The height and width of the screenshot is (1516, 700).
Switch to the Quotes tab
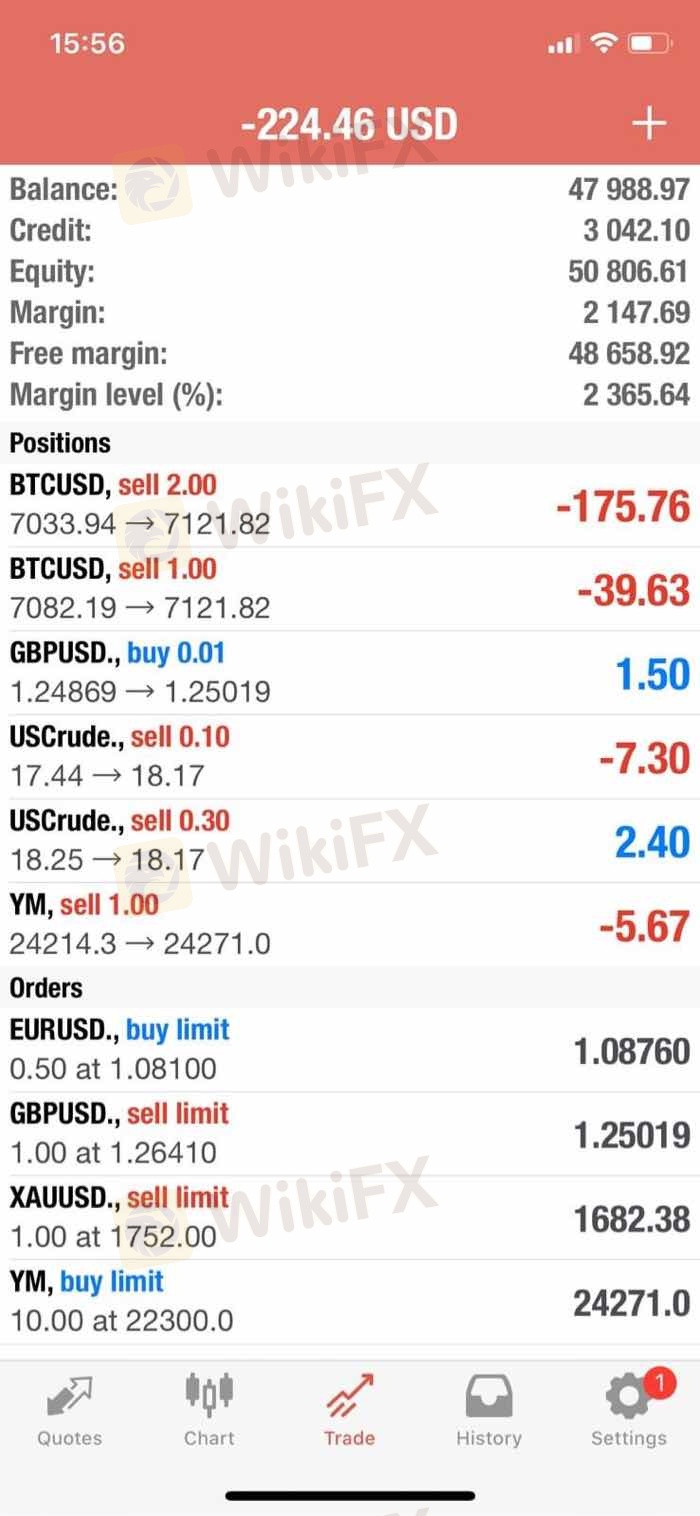(x=69, y=1411)
